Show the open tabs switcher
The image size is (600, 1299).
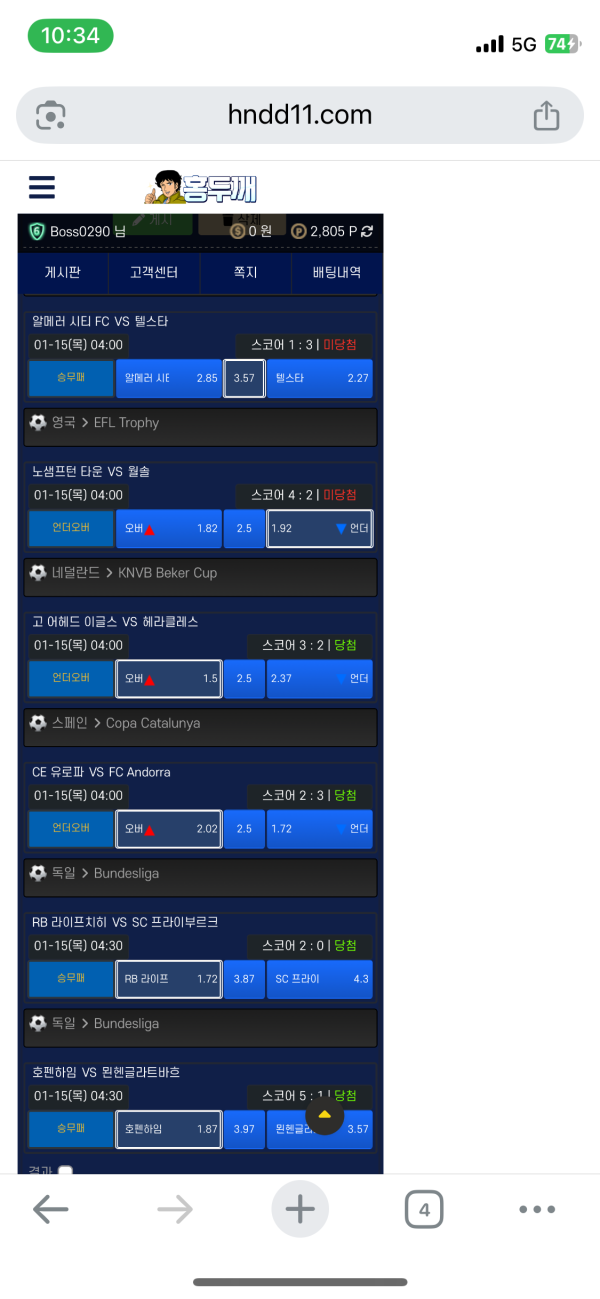click(424, 1210)
